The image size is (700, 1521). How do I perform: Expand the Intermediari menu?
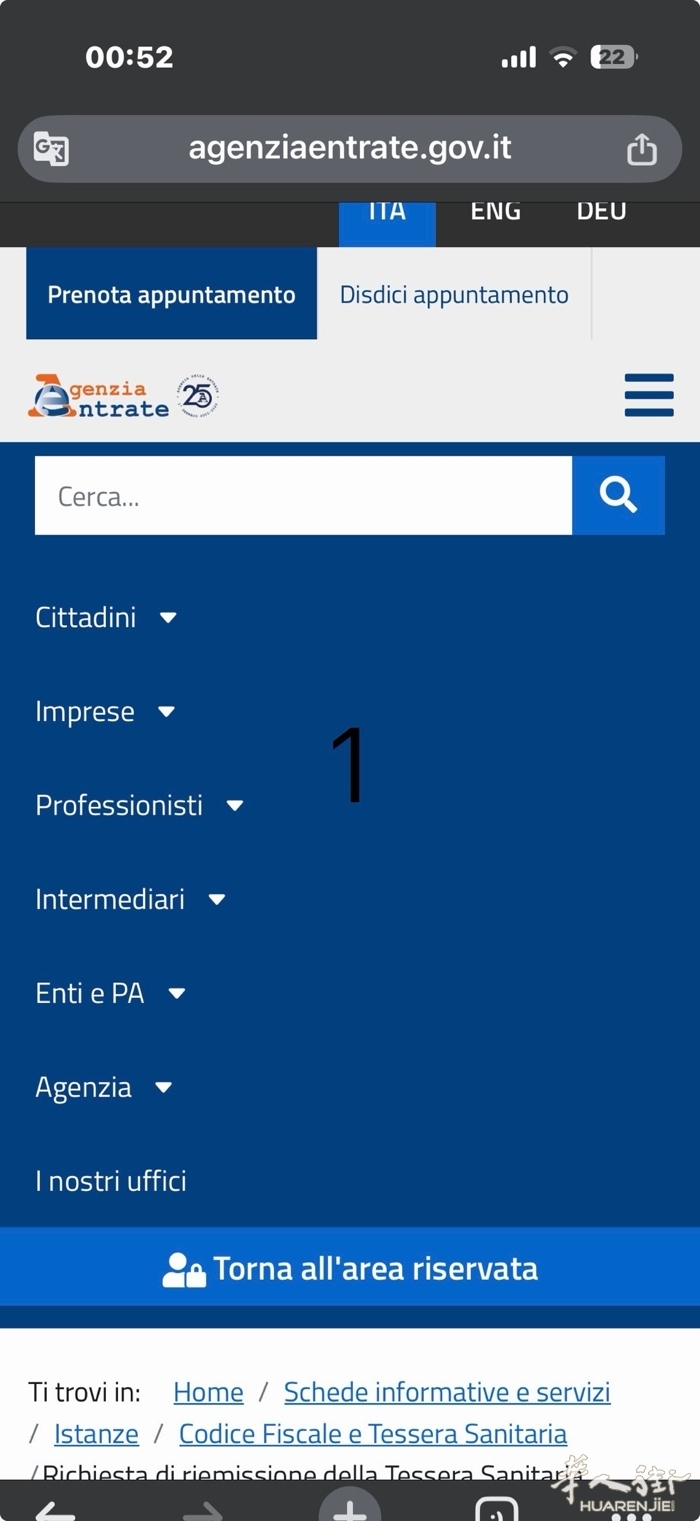(x=130, y=899)
